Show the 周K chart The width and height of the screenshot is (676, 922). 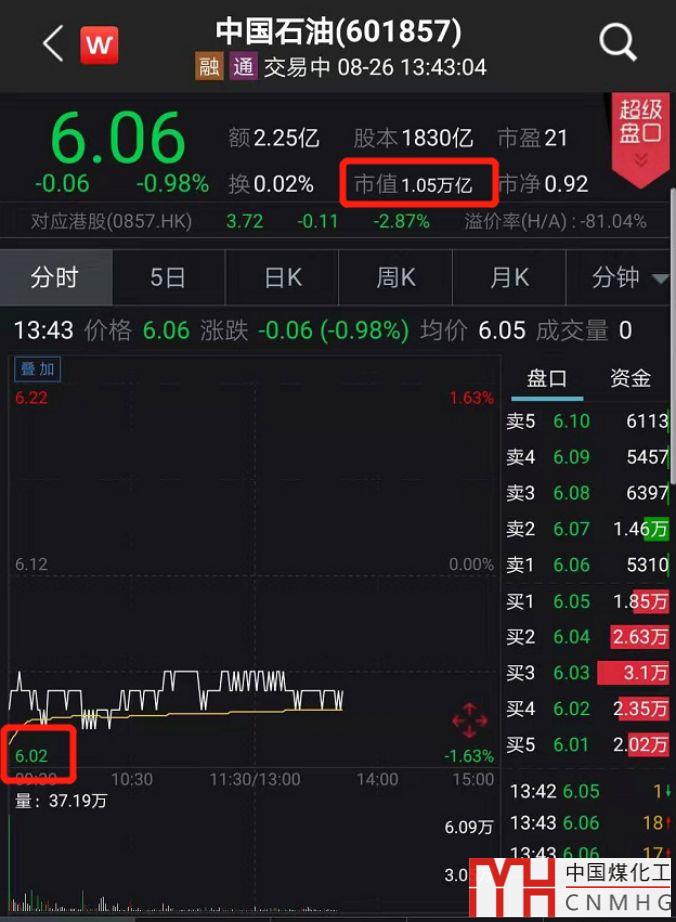pos(396,278)
